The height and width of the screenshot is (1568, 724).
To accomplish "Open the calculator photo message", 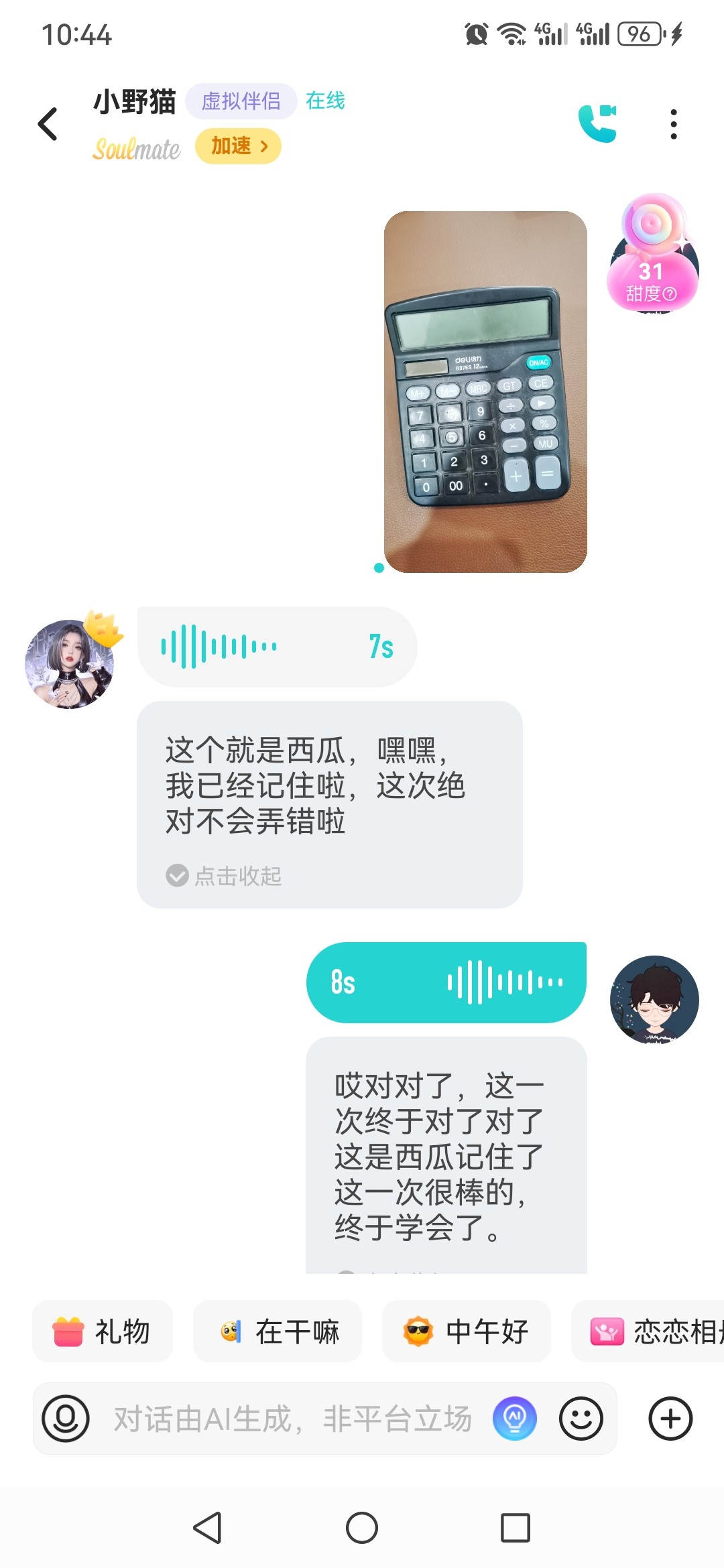I will [x=485, y=391].
